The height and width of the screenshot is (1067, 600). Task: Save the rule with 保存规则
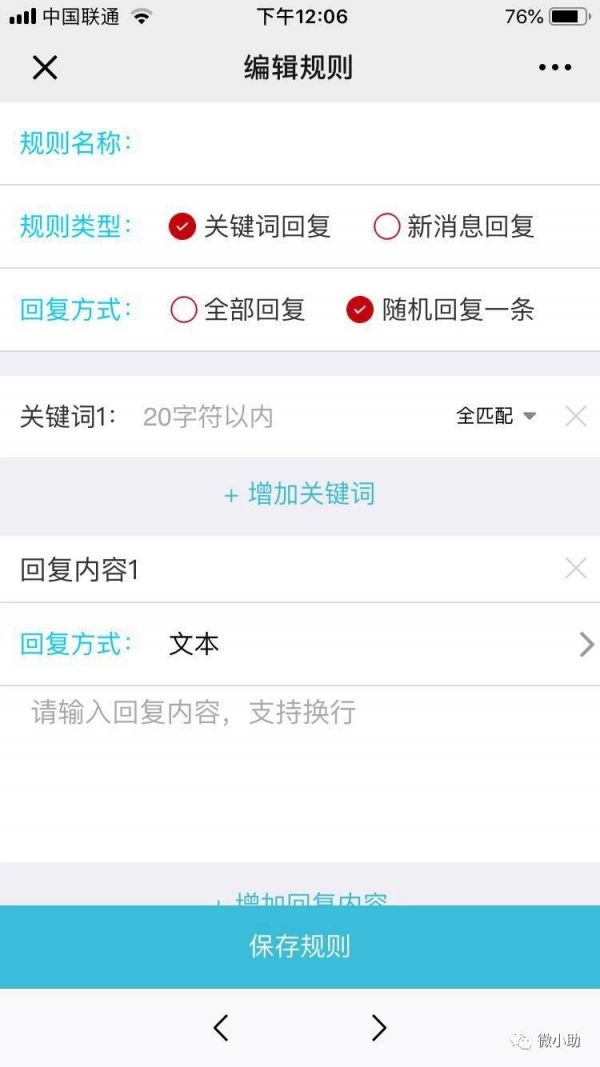pyautogui.click(x=300, y=946)
